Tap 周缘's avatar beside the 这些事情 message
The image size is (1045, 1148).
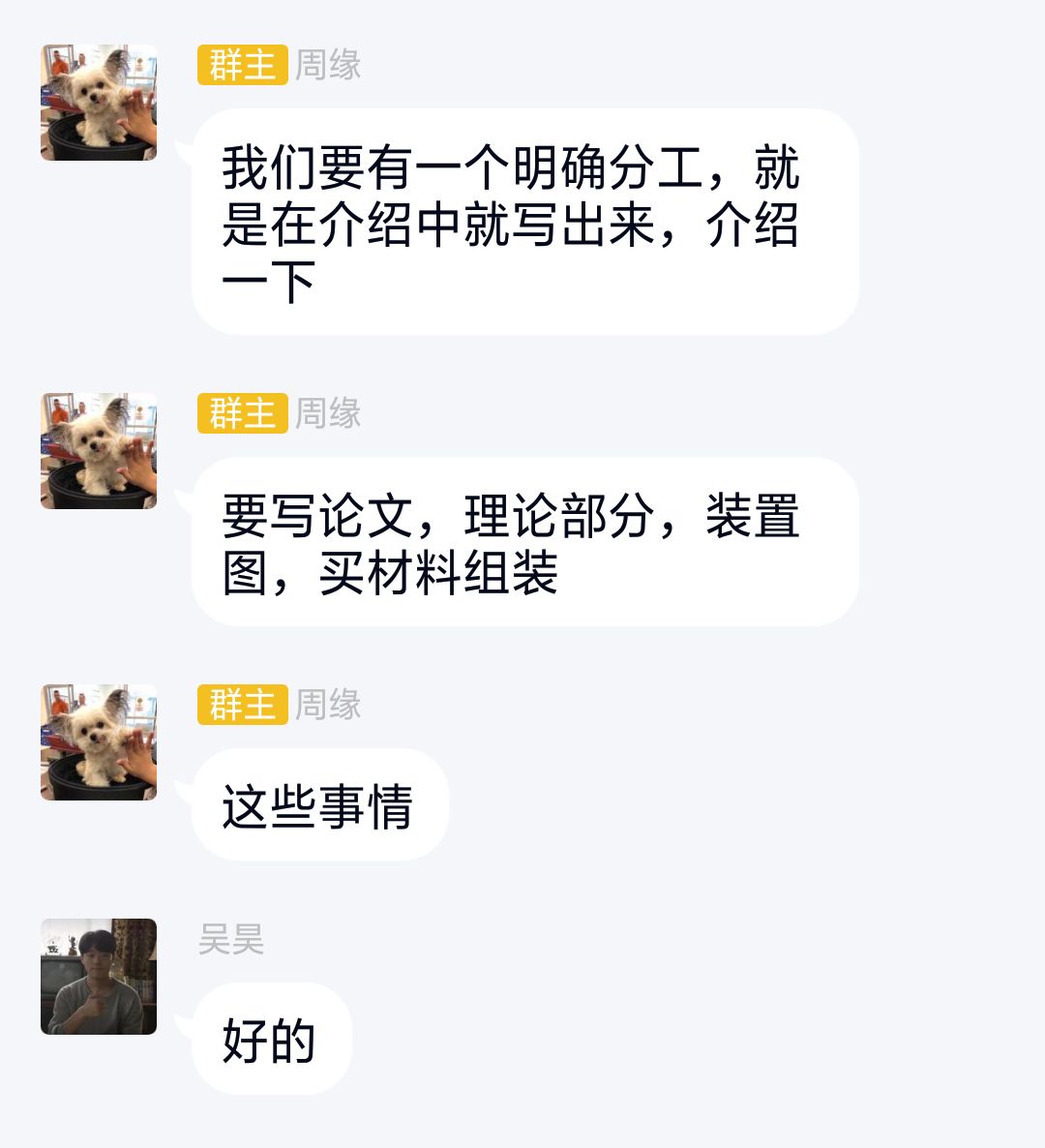(x=99, y=742)
